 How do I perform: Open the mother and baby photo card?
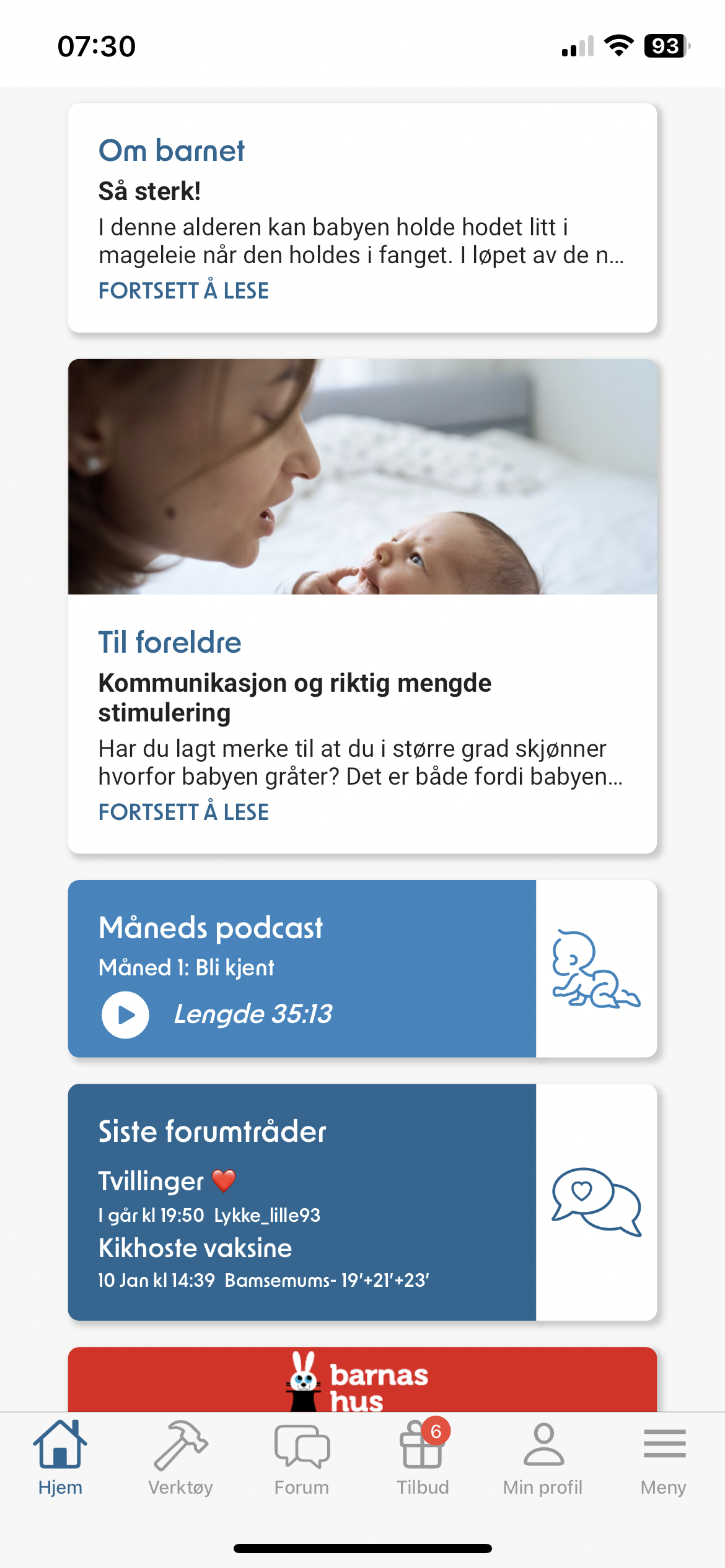362,477
